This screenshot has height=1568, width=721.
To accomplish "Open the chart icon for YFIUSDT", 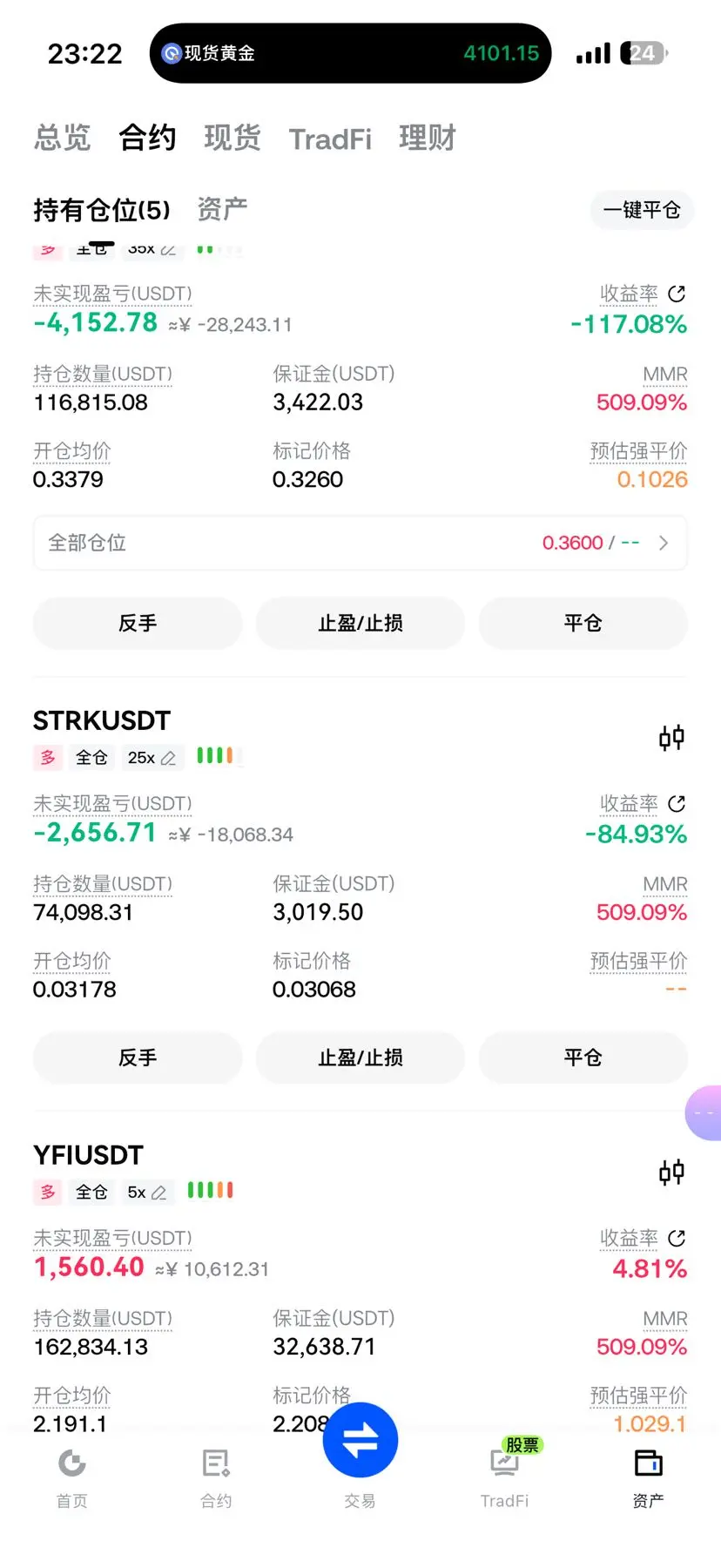I will [671, 1173].
